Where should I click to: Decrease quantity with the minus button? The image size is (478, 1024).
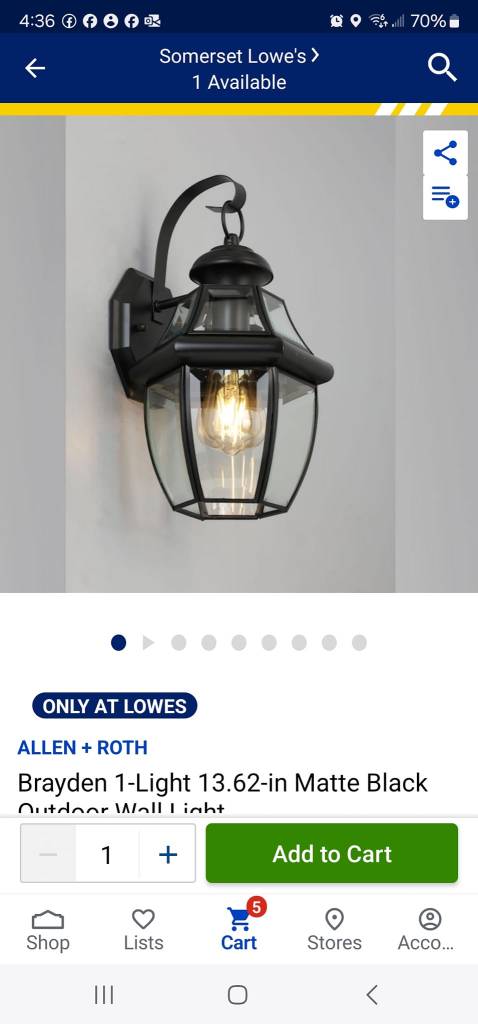[48, 854]
